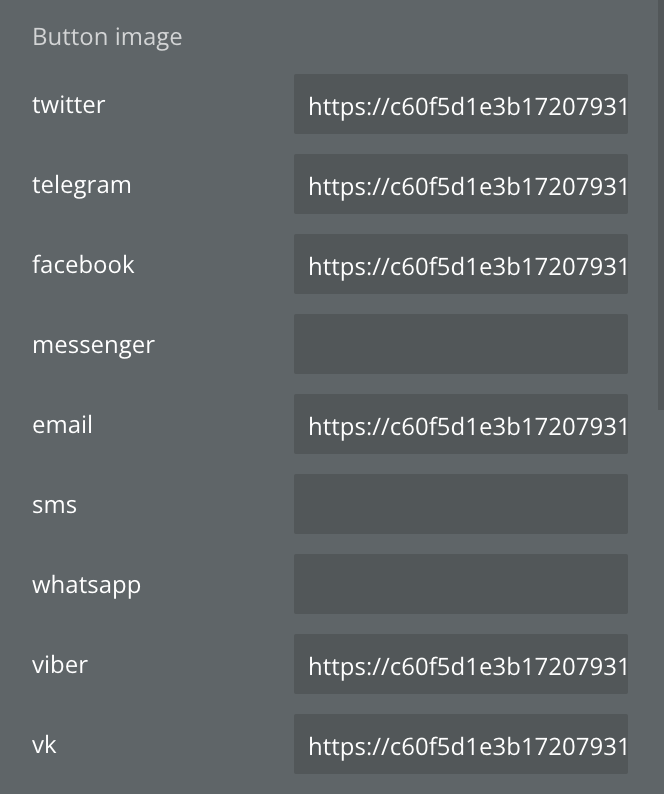Edit the twitter button image URL field
The image size is (664, 794).
coord(460,104)
